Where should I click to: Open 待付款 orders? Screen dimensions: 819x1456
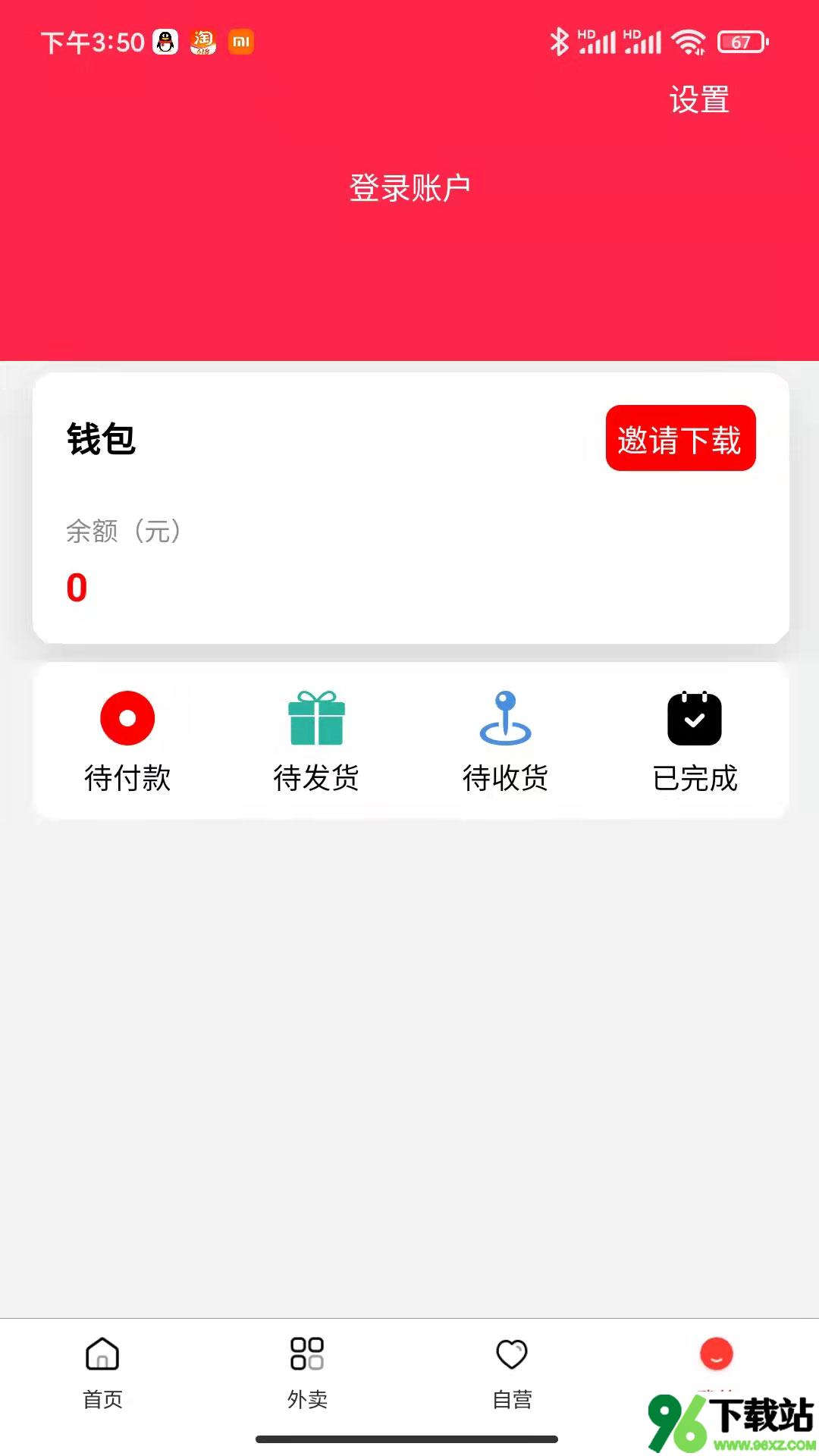127,741
